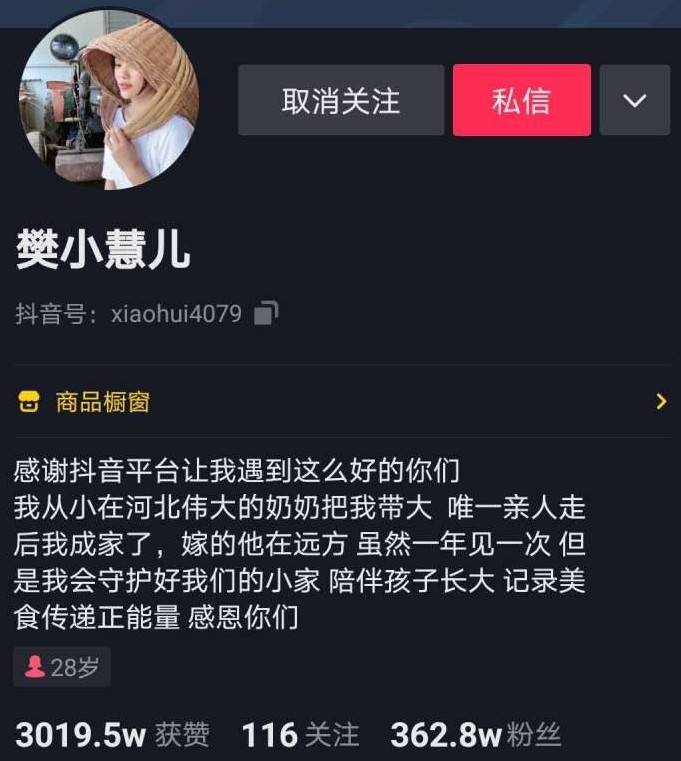Expand the dropdown arrow next to 私信
The image size is (681, 761).
click(634, 100)
